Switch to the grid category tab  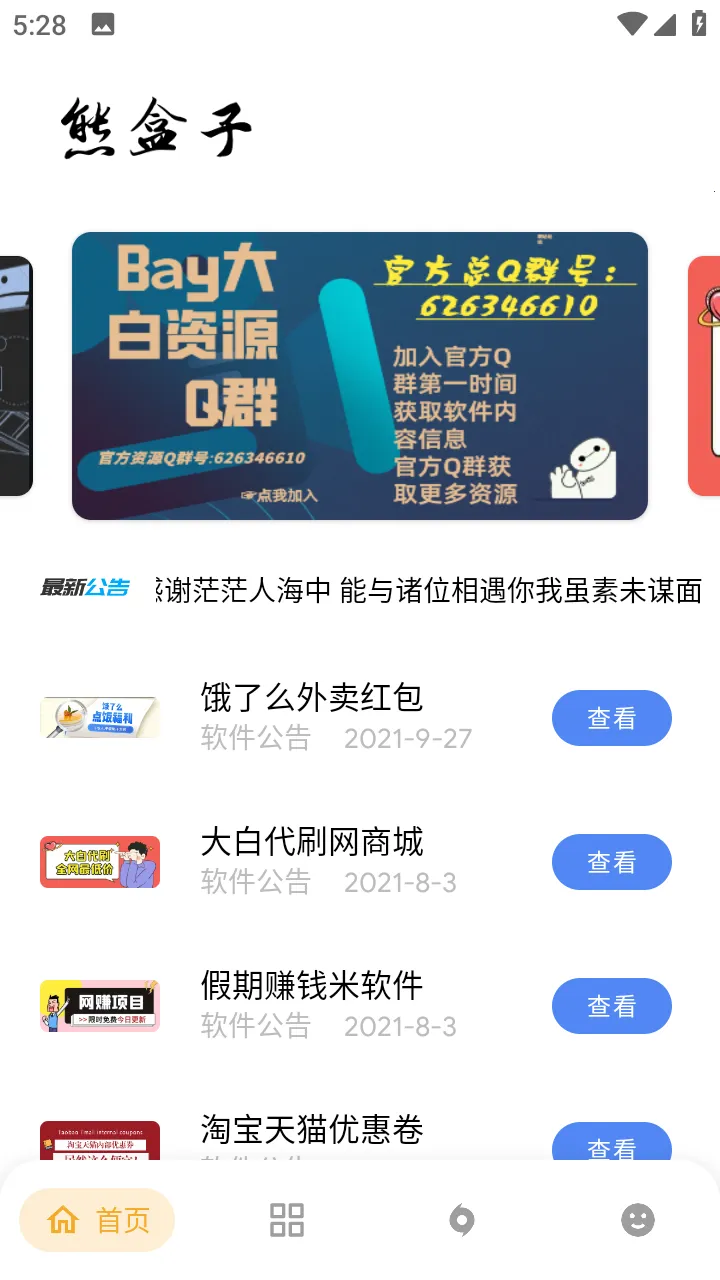(287, 1220)
